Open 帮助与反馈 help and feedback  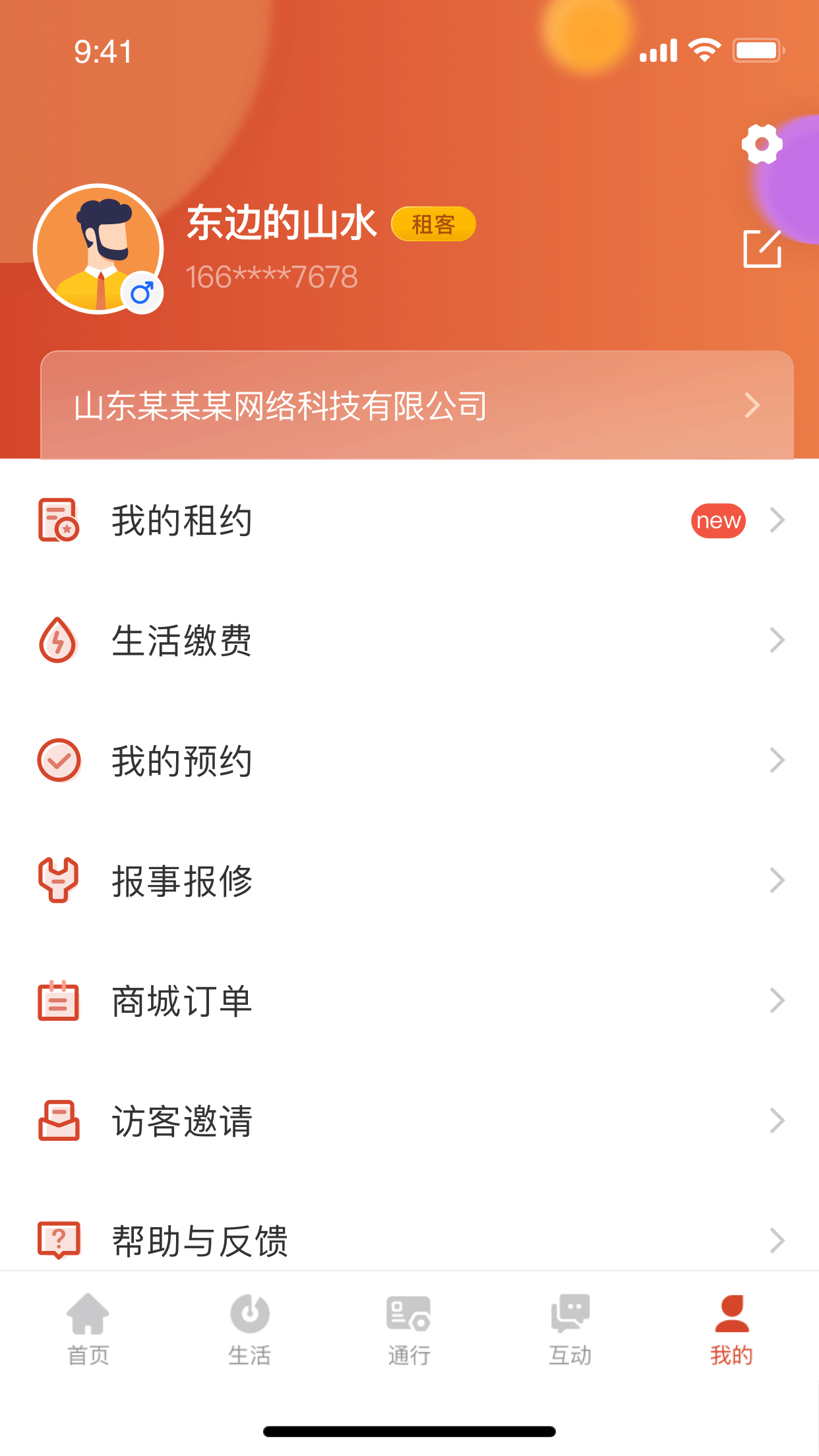click(x=409, y=1240)
